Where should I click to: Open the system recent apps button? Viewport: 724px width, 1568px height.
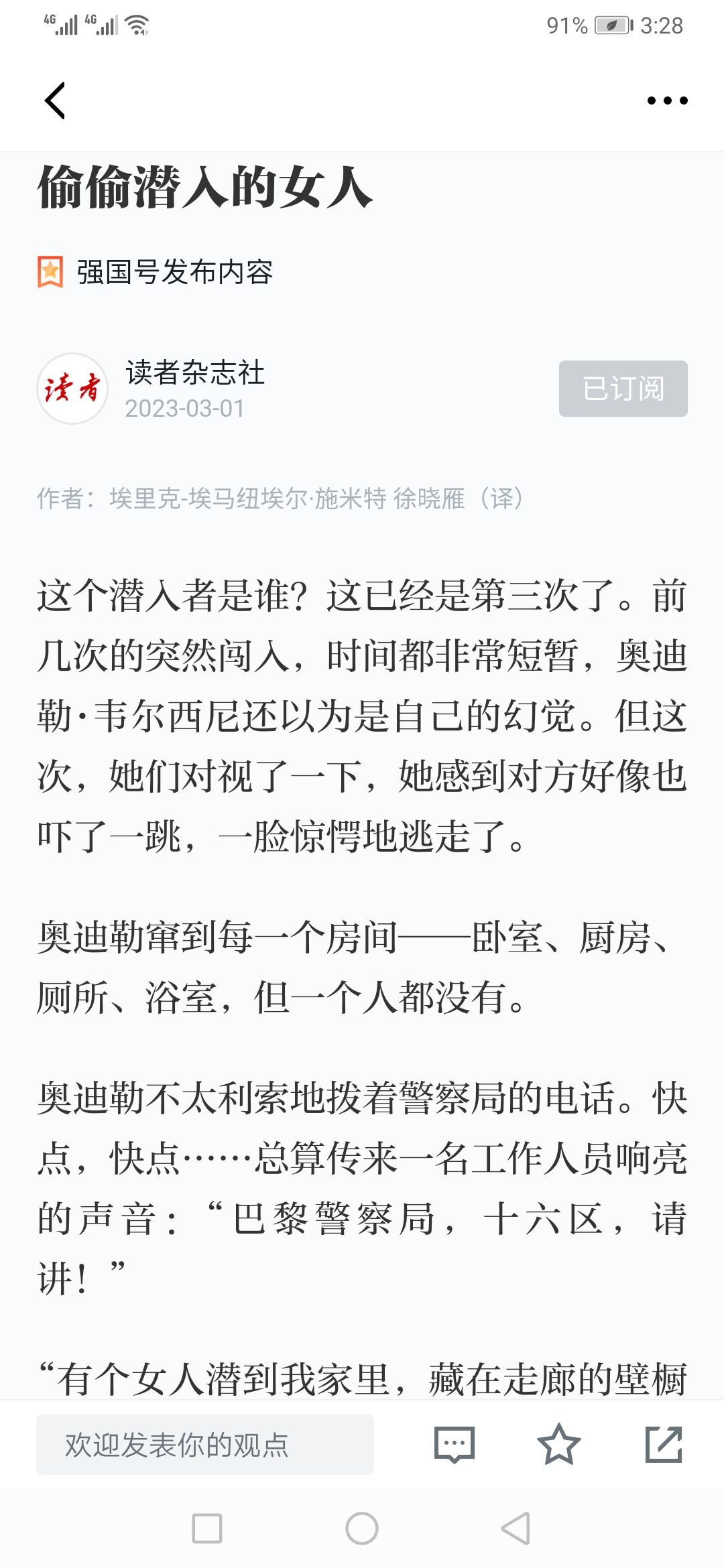207,1528
